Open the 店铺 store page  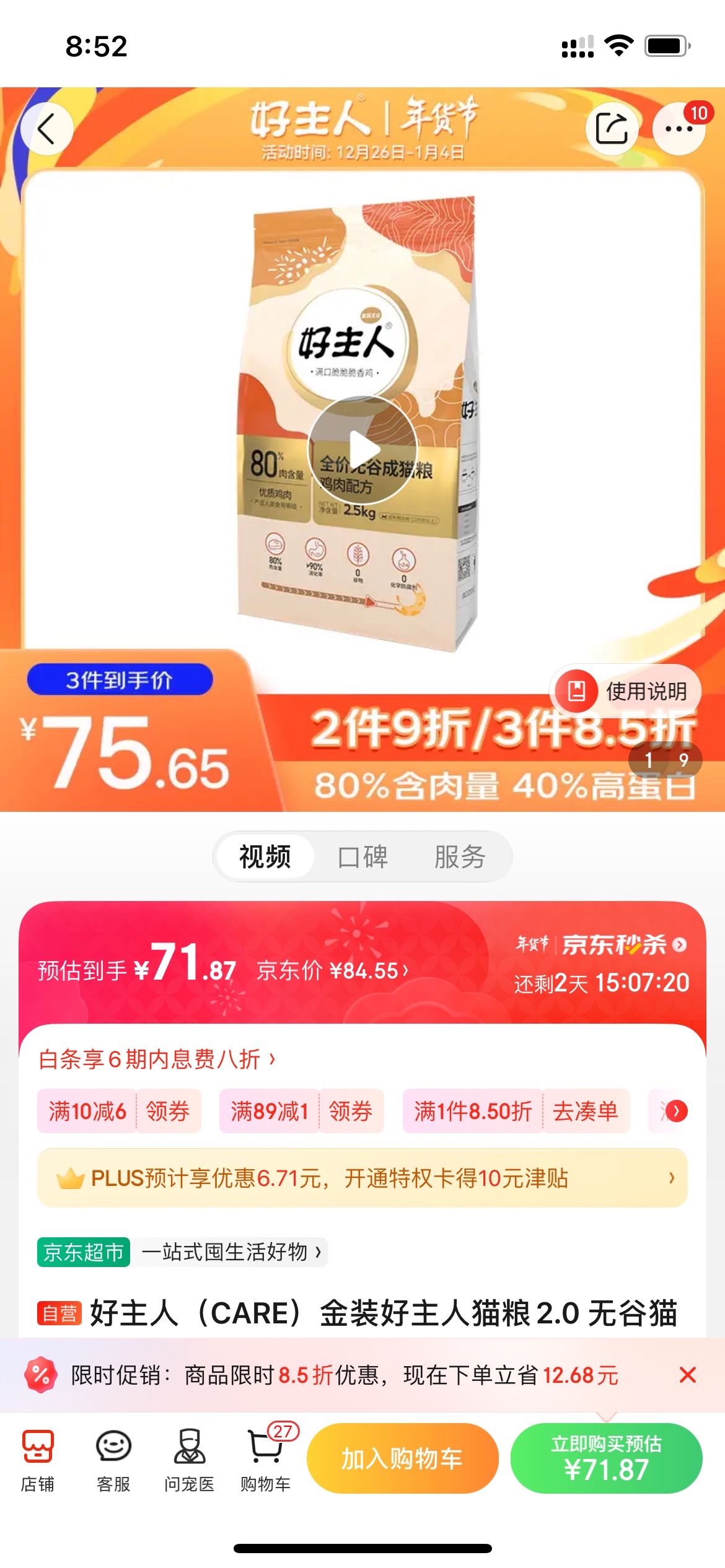(x=38, y=1459)
